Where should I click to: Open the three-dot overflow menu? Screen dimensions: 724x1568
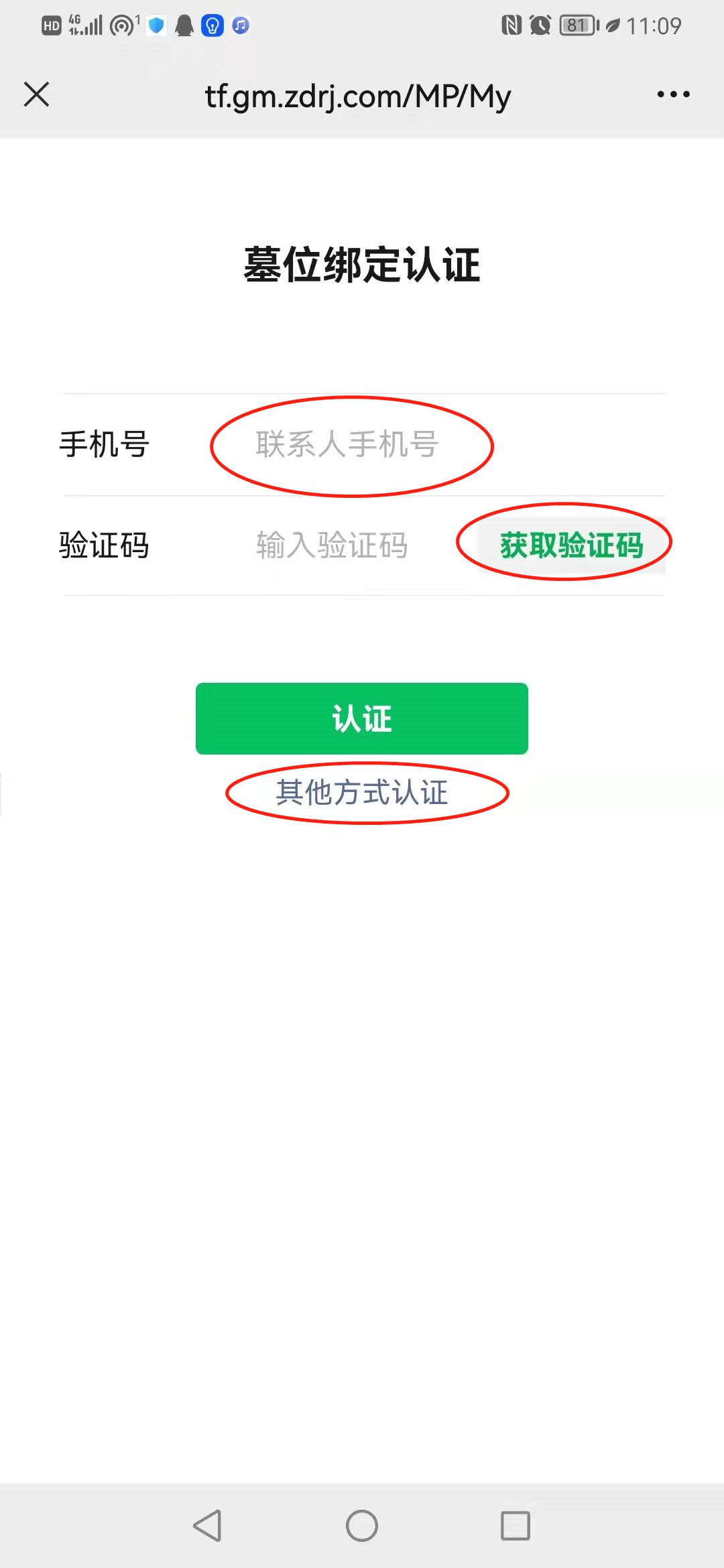pyautogui.click(x=673, y=94)
